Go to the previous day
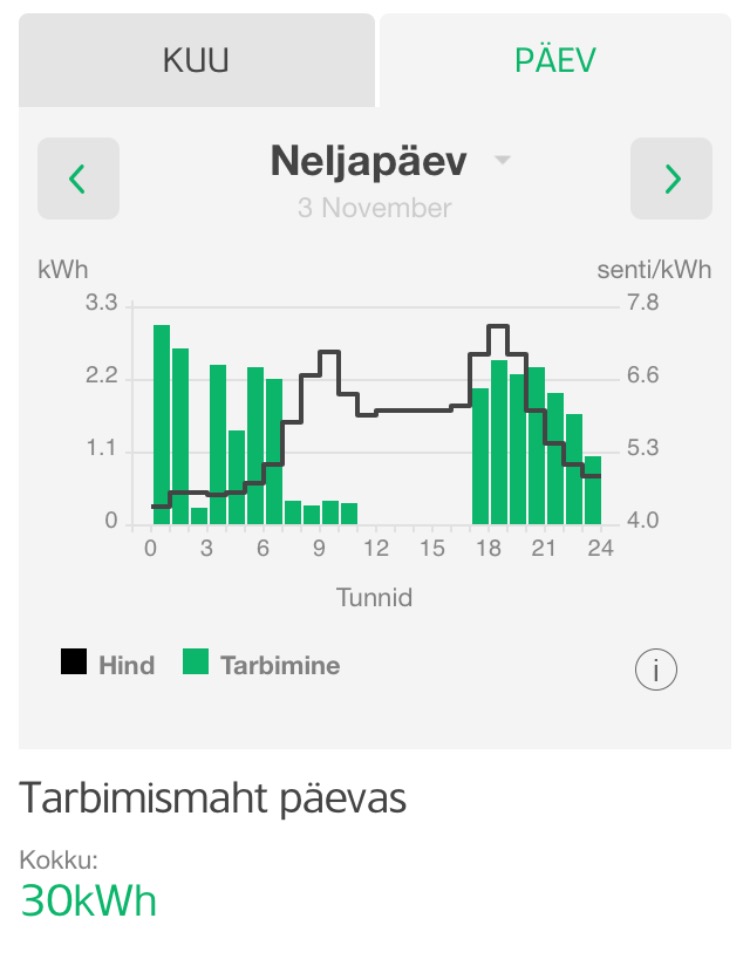This screenshot has height=961, width=749. [78, 179]
